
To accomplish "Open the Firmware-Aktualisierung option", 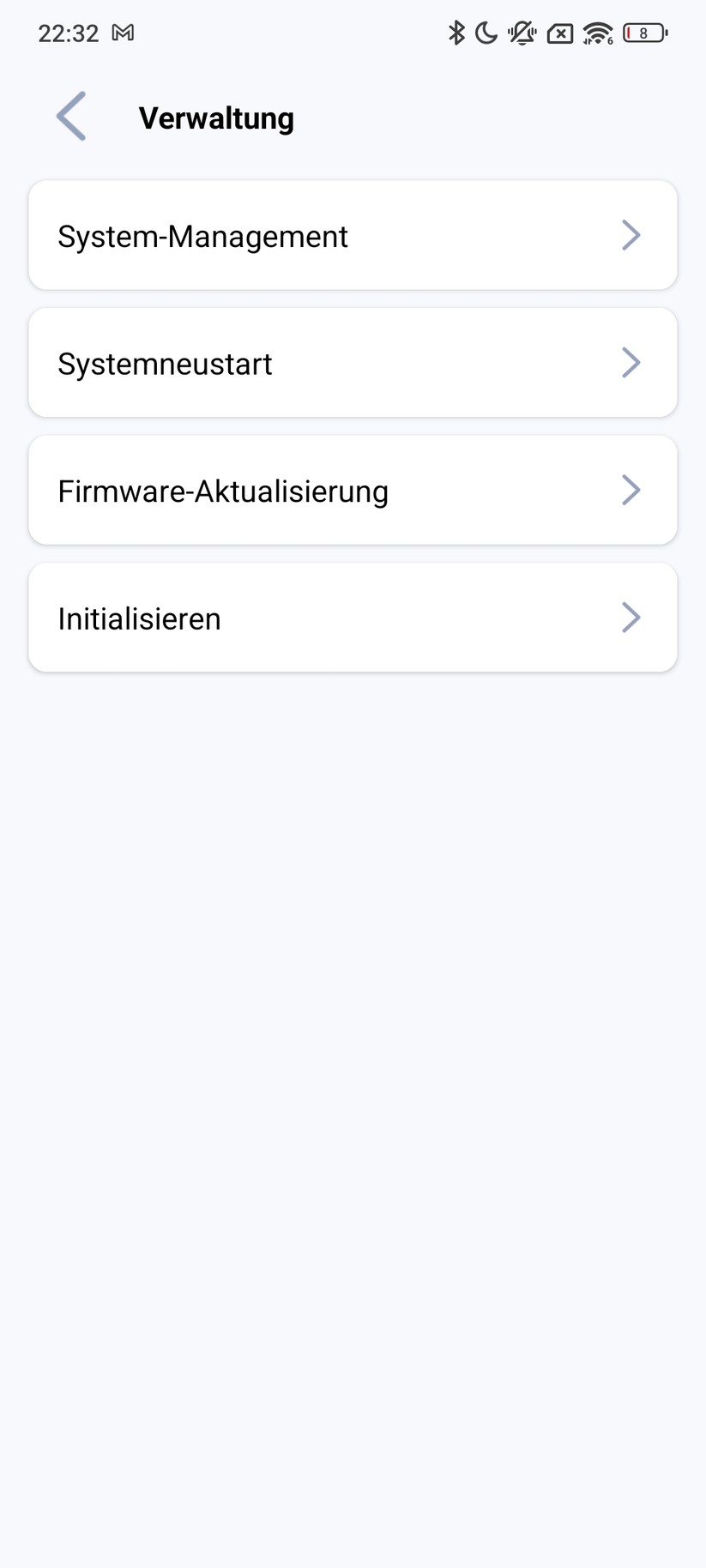I will pos(223,490).
